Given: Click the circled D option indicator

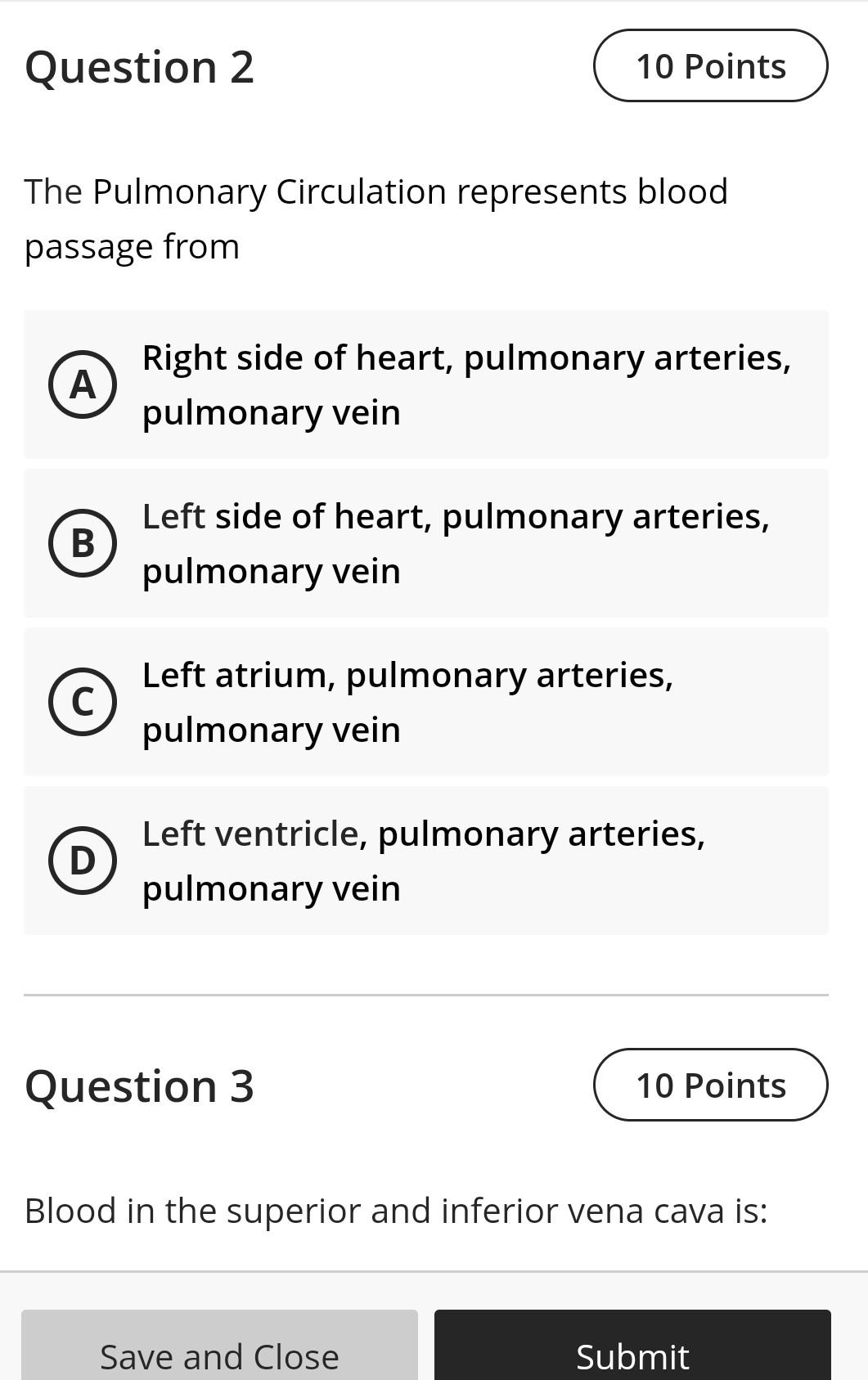Looking at the screenshot, I should [x=83, y=859].
